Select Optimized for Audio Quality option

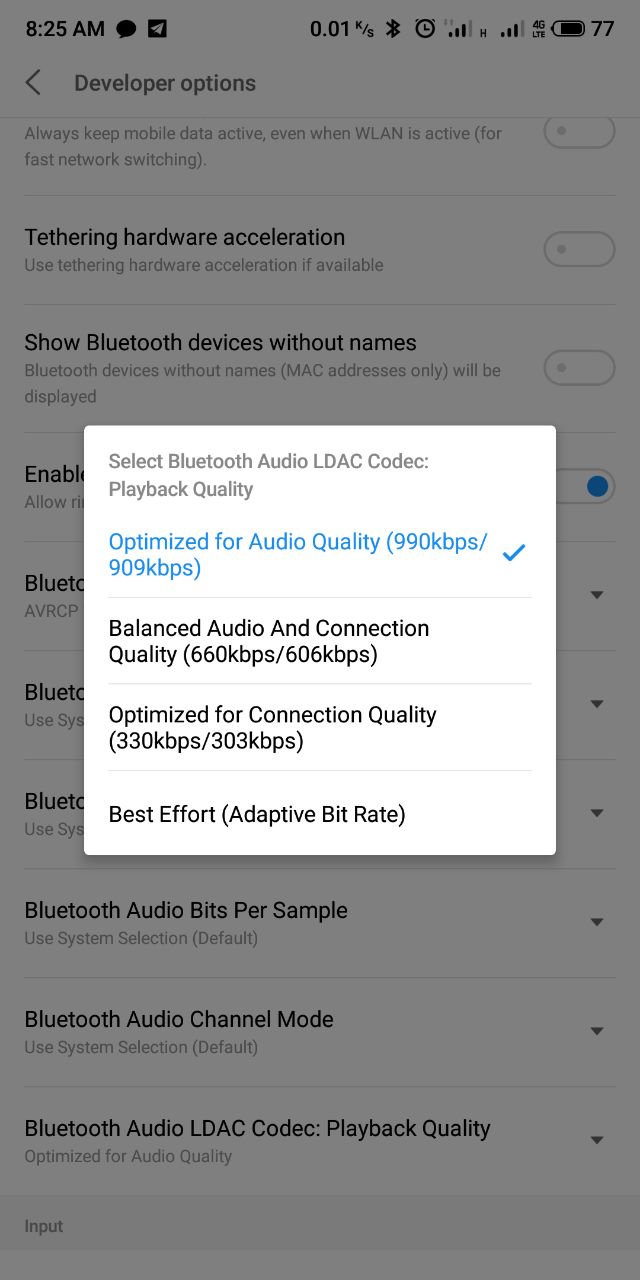click(300, 555)
